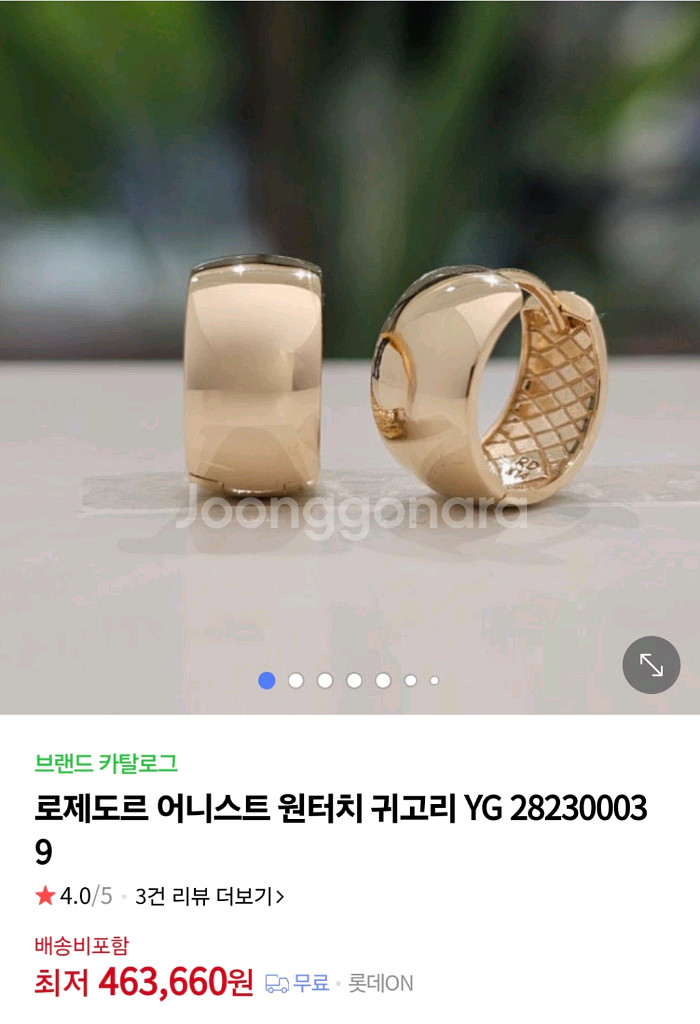Open the 브랜드 카탈로그 link
The height and width of the screenshot is (1024, 700).
click(x=106, y=763)
